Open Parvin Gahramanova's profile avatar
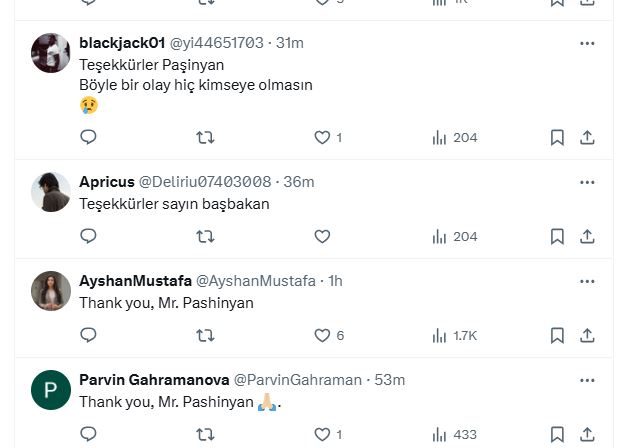 coord(51,389)
